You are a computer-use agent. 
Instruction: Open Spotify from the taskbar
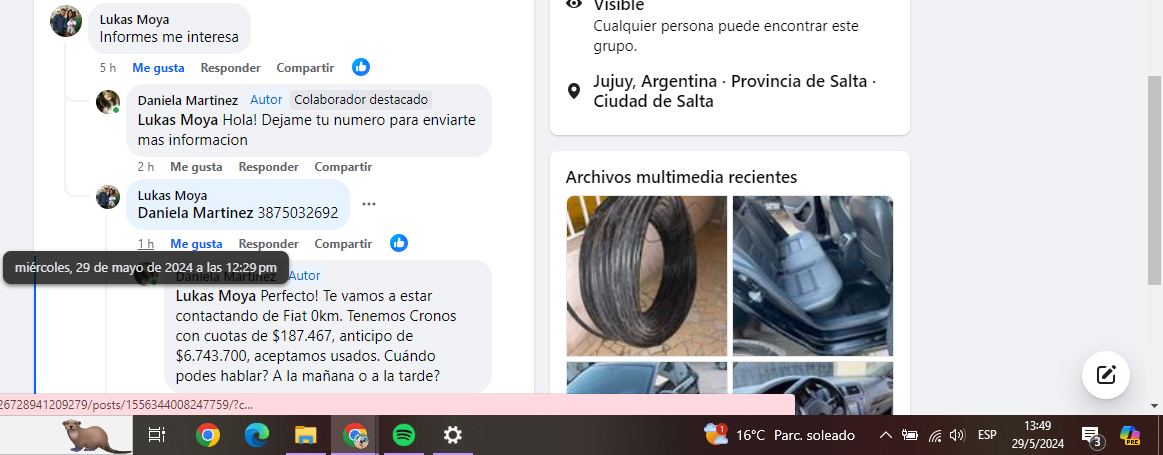tap(404, 435)
